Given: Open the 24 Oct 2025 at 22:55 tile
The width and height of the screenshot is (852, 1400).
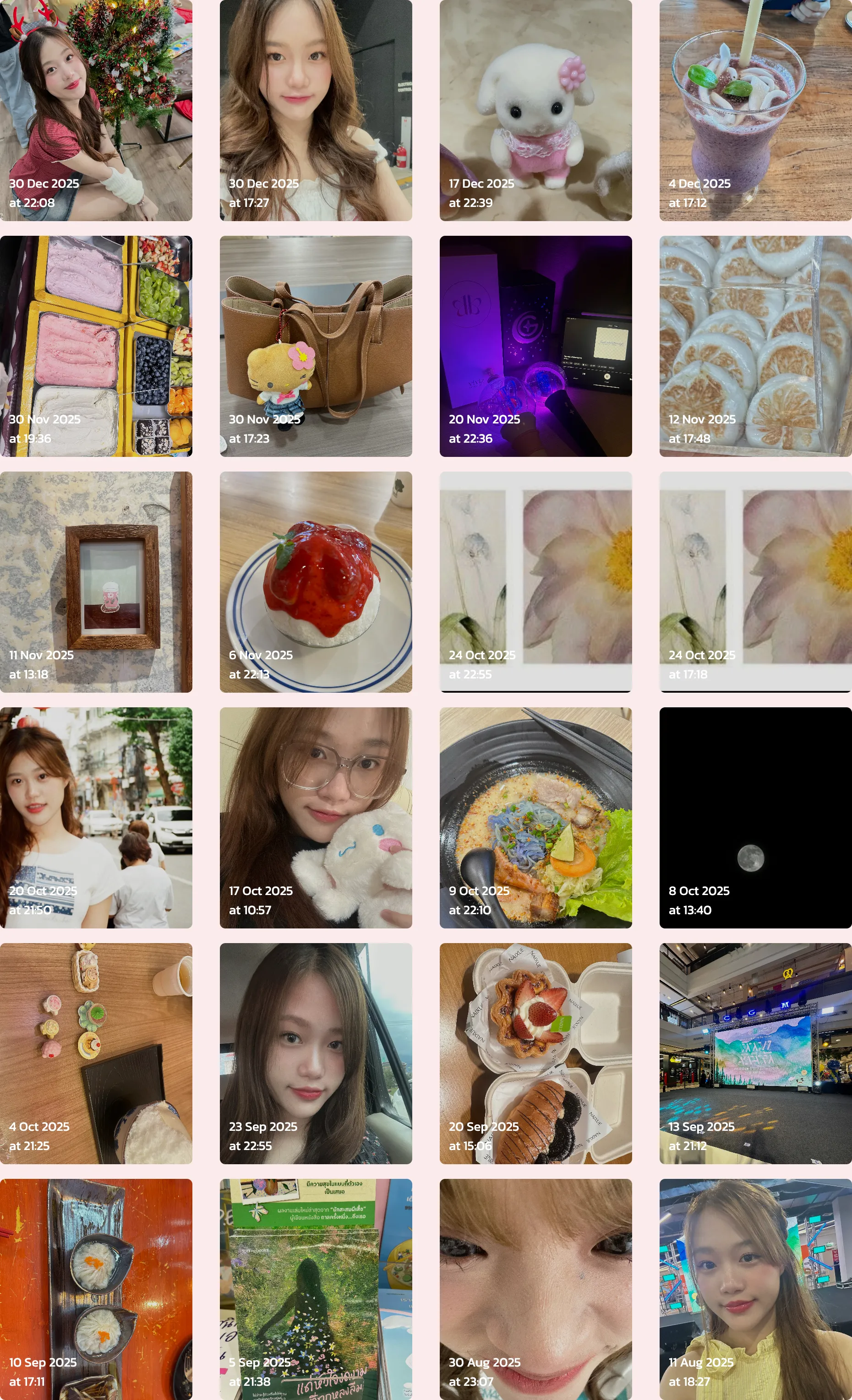Looking at the screenshot, I should coord(535,582).
